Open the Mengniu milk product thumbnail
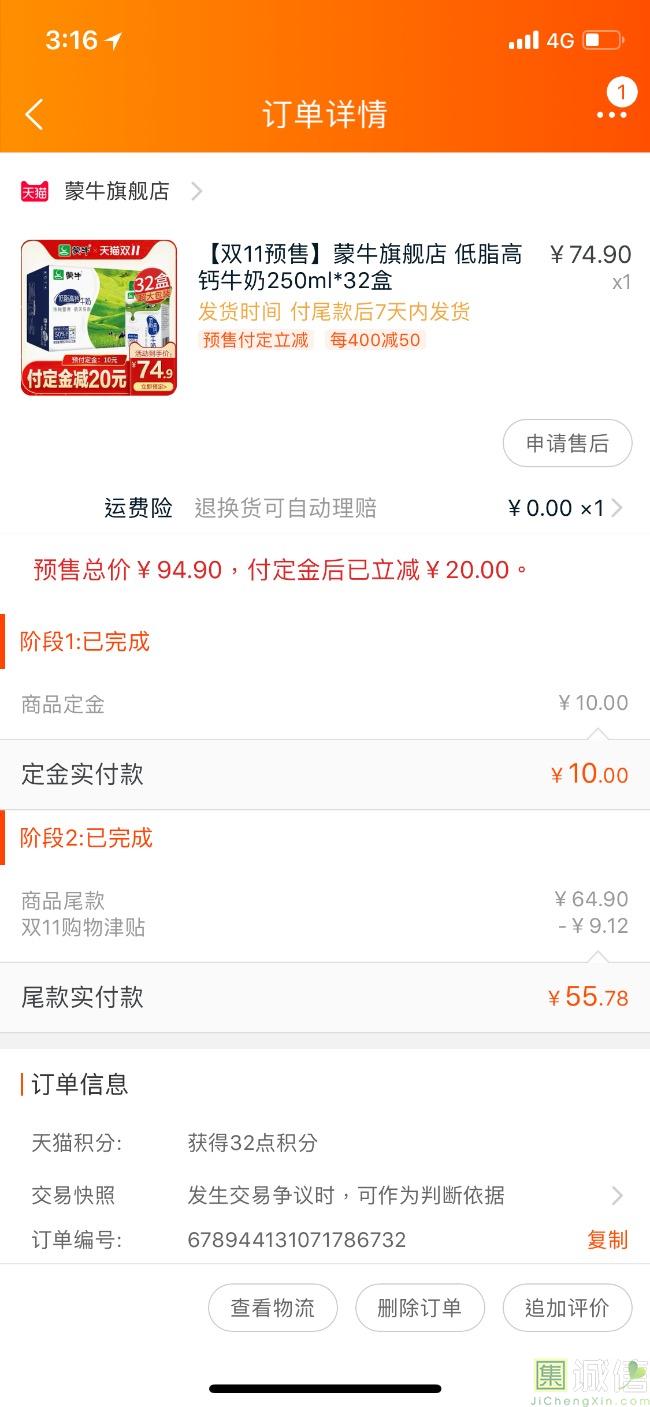 tap(99, 317)
